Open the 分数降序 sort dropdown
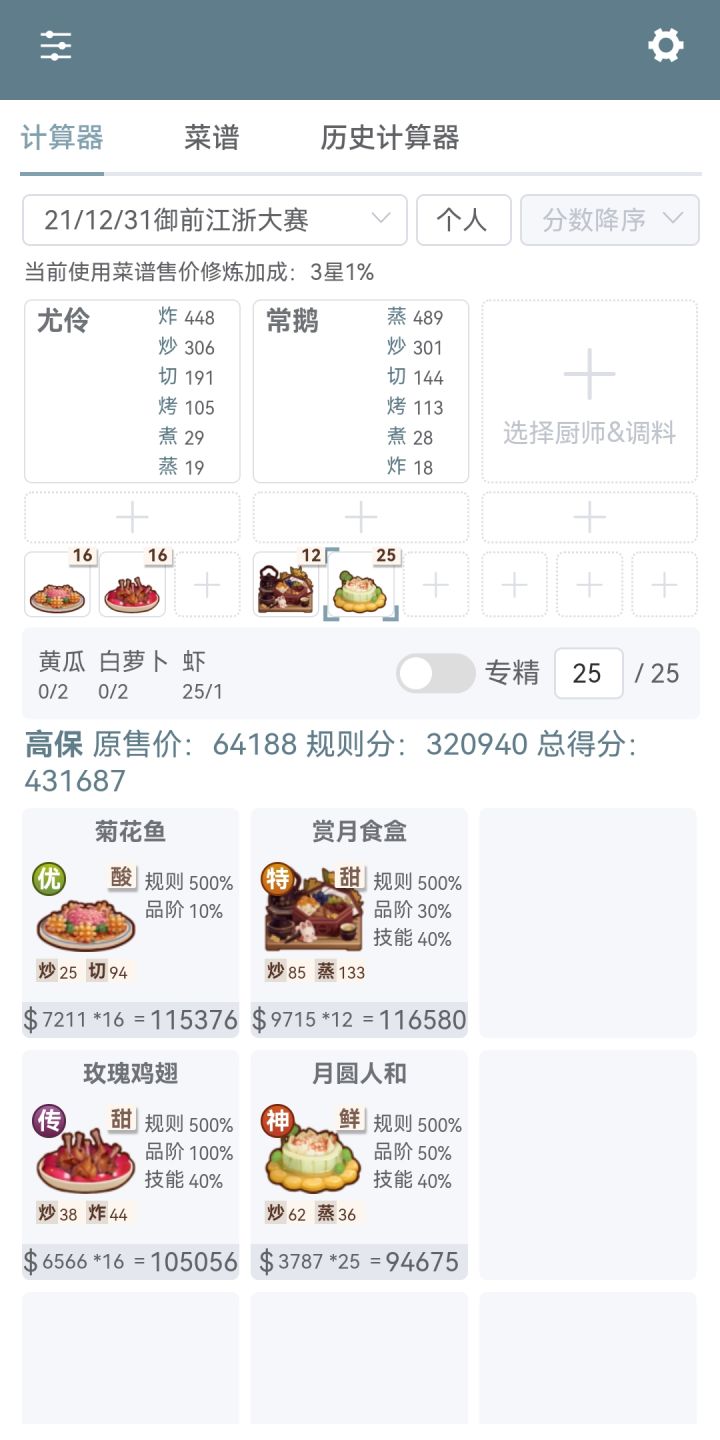Image resolution: width=720 pixels, height=1440 pixels. [x=610, y=220]
